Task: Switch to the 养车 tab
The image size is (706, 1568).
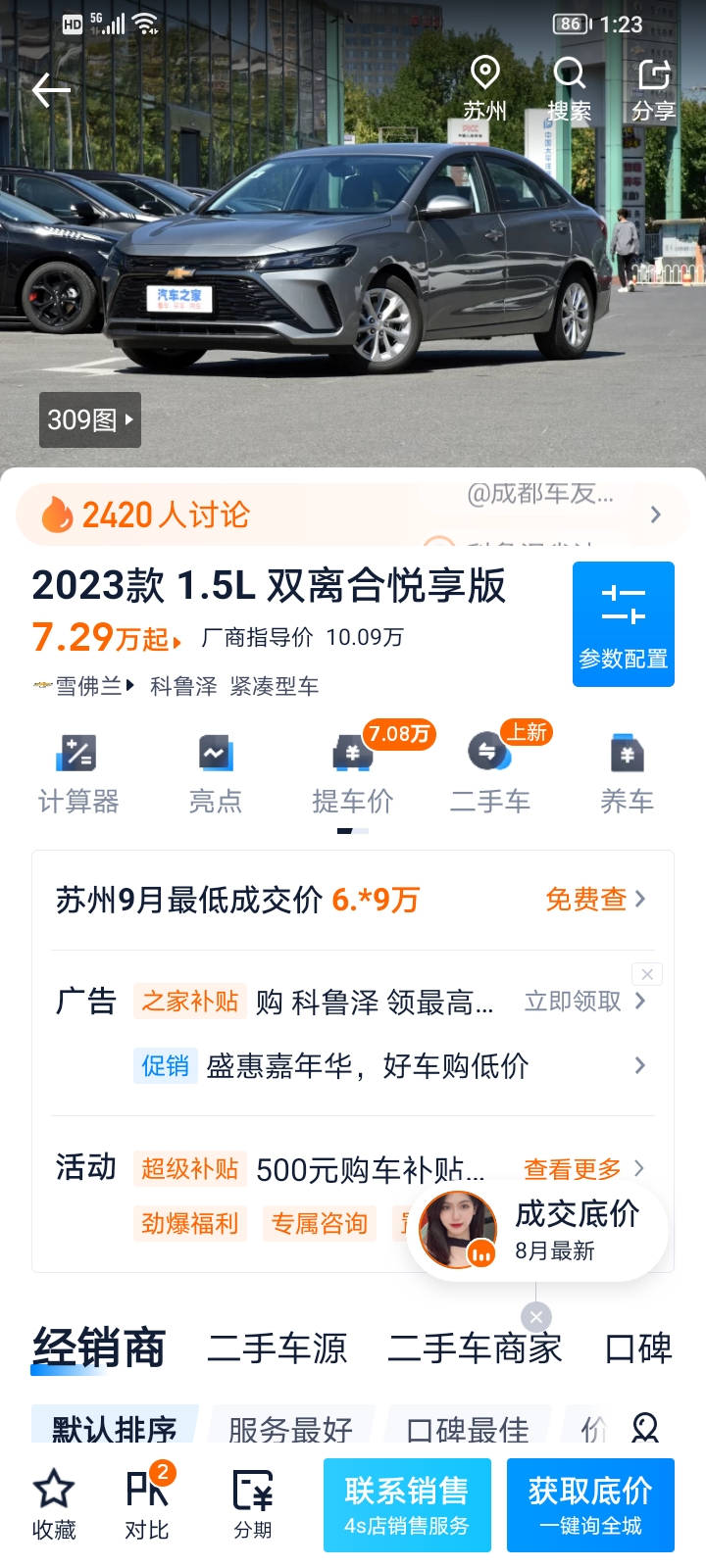Action: 627,774
